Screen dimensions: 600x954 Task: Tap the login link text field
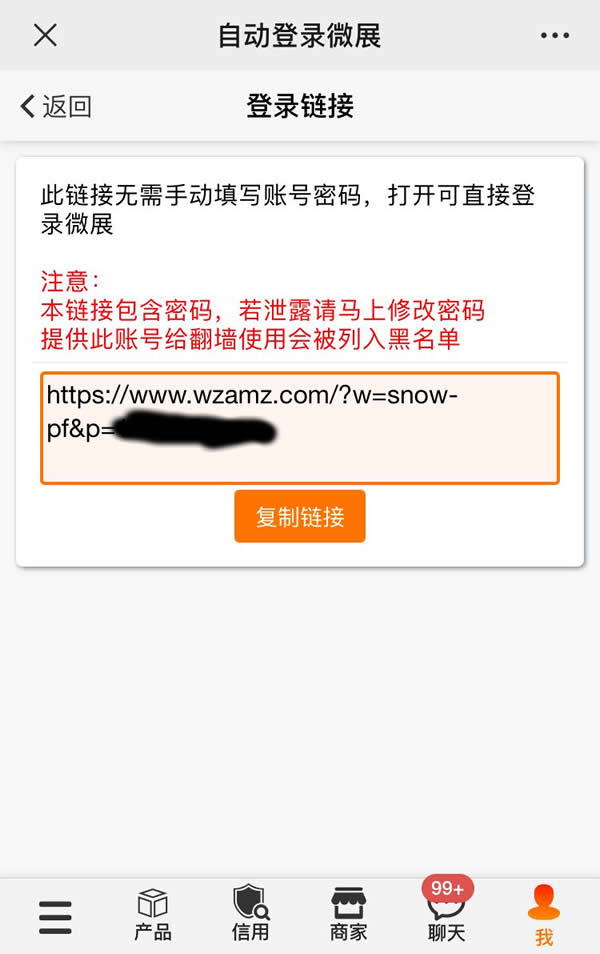point(300,428)
